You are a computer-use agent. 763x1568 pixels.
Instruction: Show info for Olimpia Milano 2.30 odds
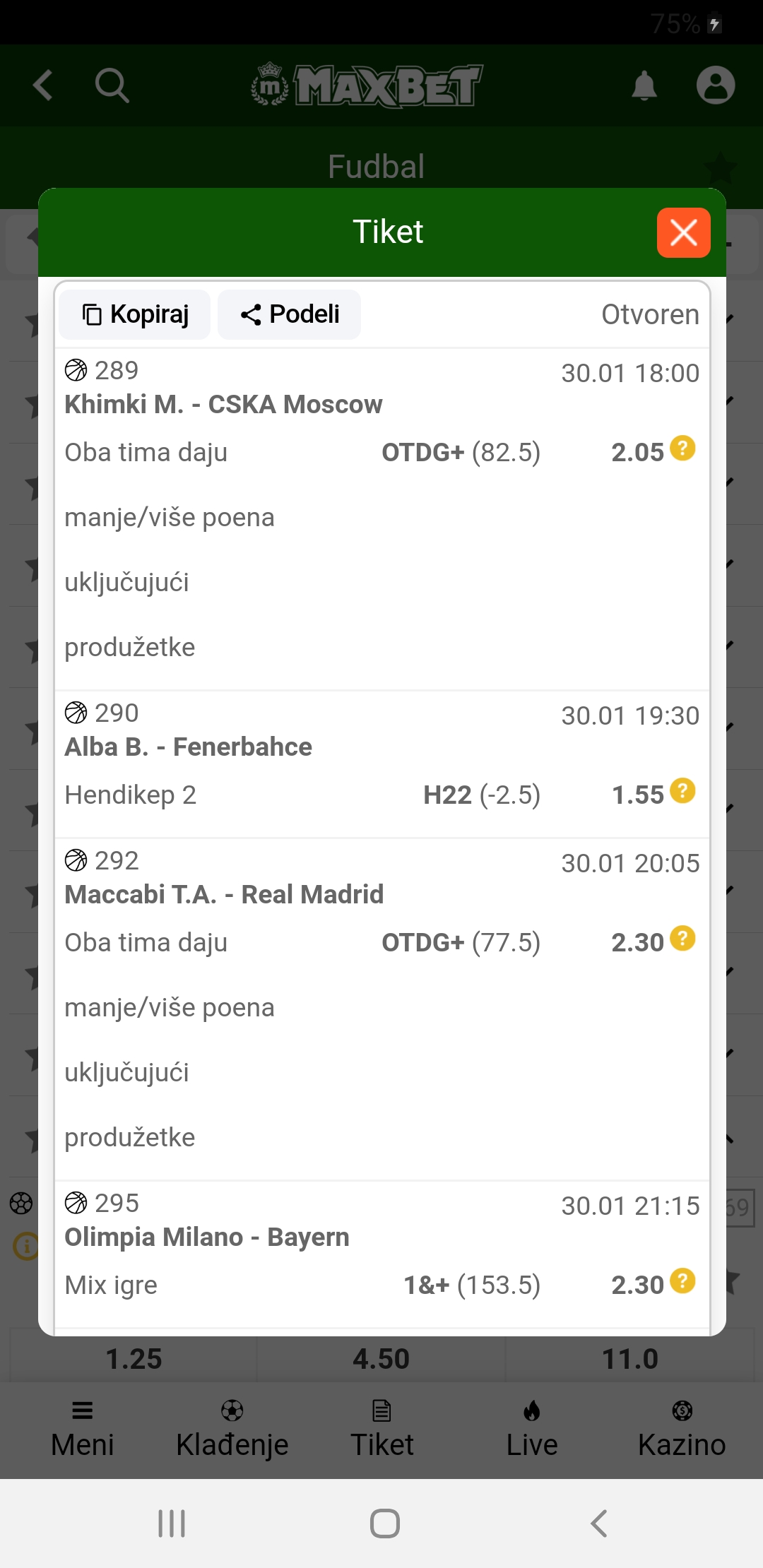tap(682, 1281)
